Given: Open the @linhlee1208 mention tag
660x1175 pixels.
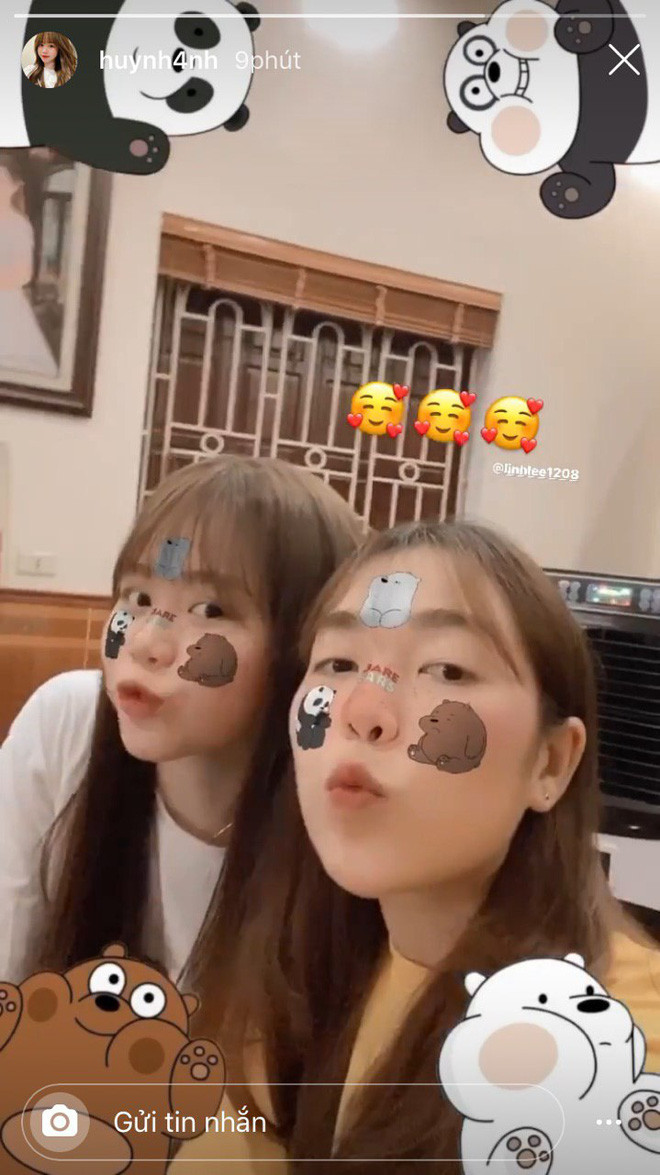Looking at the screenshot, I should pos(535,471).
